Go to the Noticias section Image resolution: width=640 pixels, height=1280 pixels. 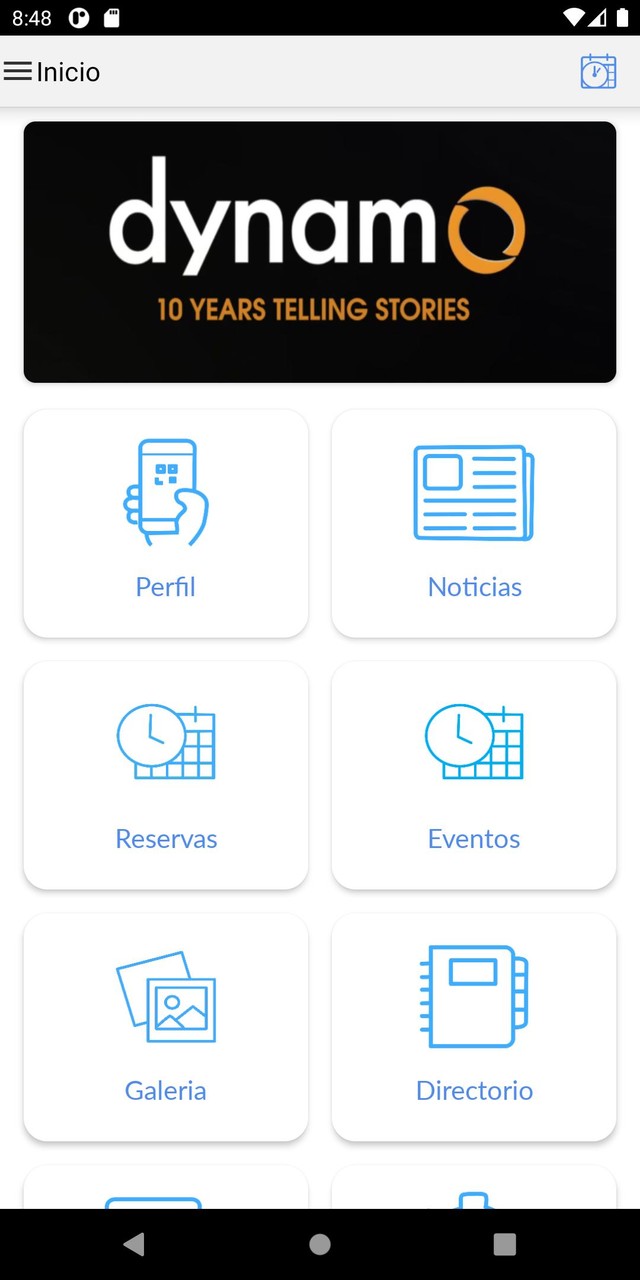click(x=474, y=523)
